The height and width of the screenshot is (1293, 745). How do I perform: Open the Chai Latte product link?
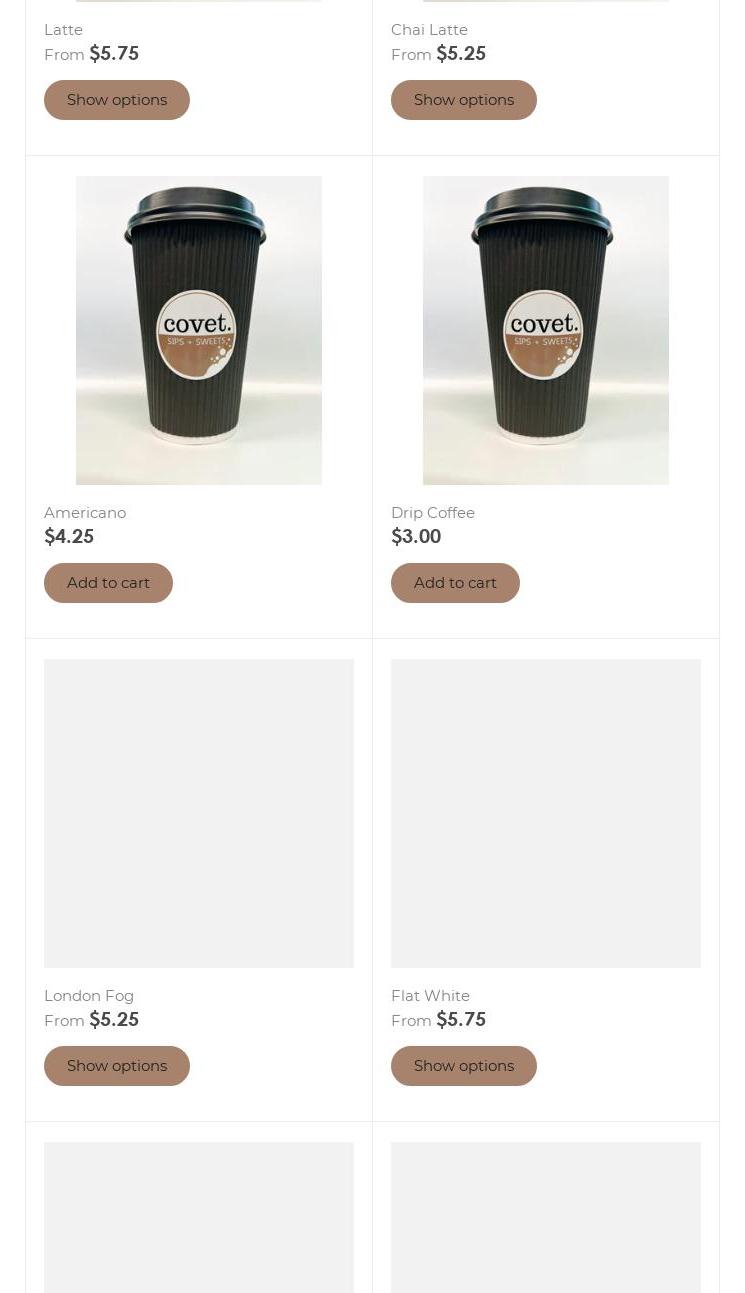(429, 30)
